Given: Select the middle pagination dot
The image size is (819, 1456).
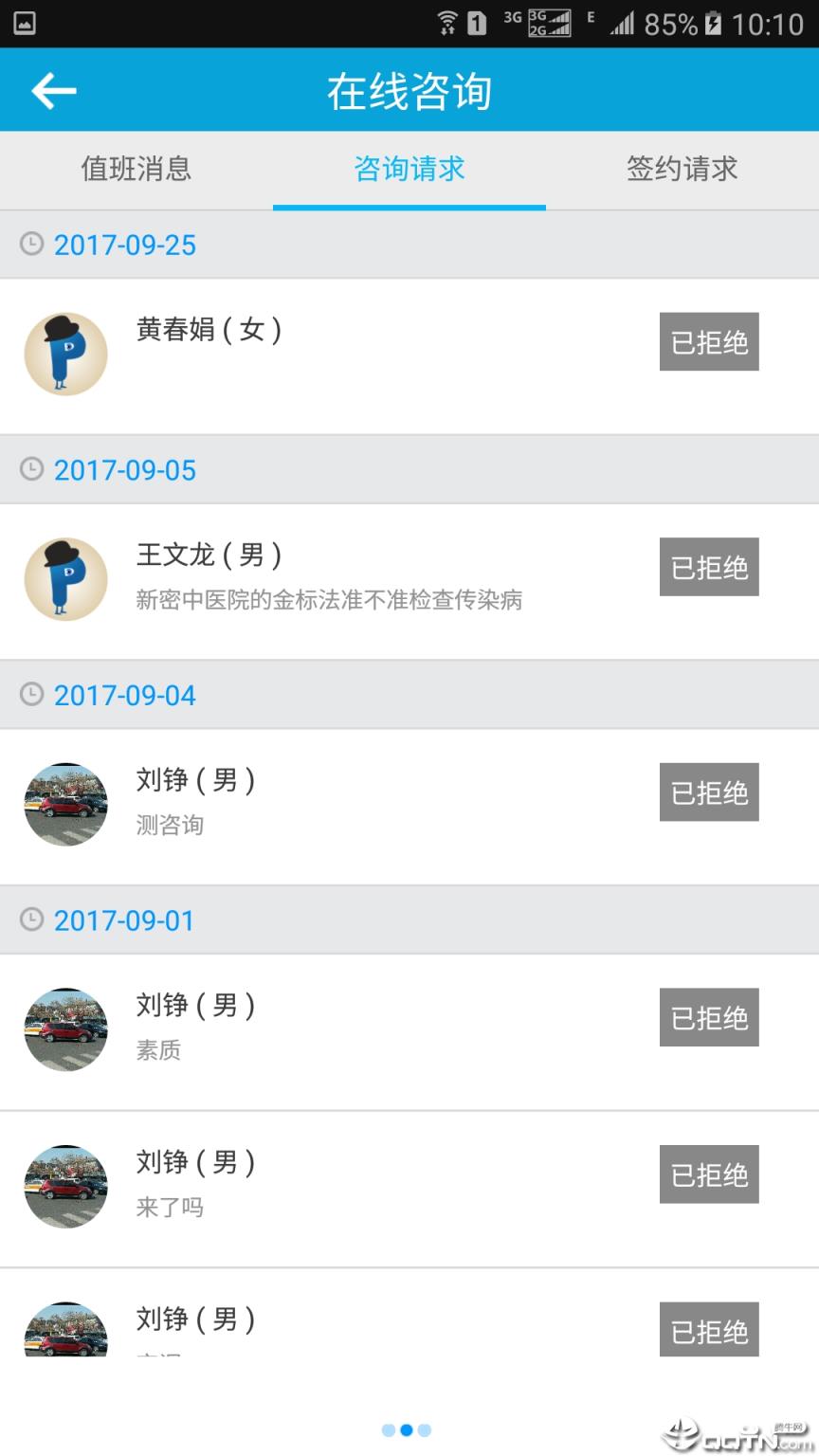Looking at the screenshot, I should click(x=407, y=1429).
